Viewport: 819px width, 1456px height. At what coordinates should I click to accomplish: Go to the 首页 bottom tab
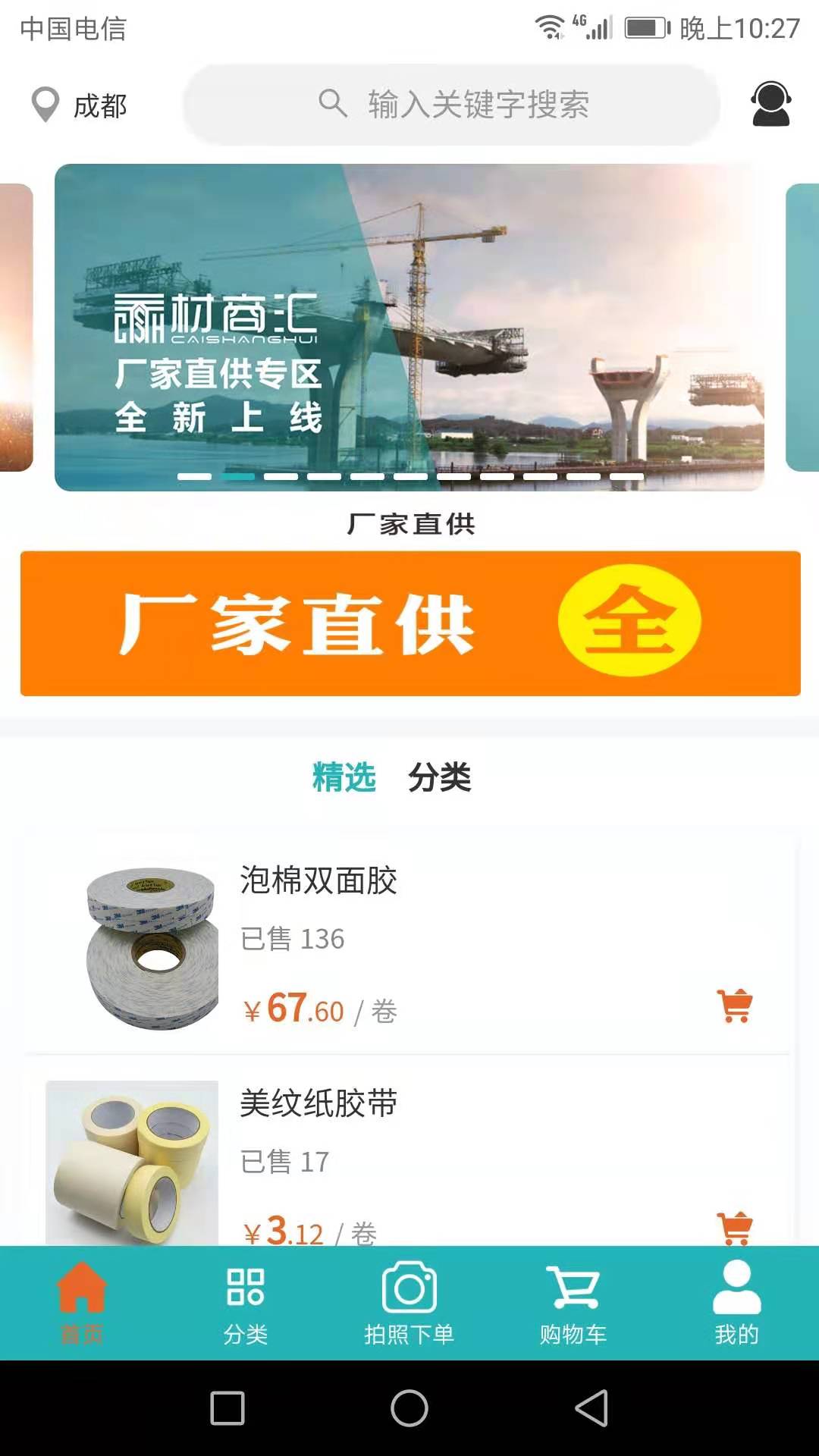(x=82, y=1303)
